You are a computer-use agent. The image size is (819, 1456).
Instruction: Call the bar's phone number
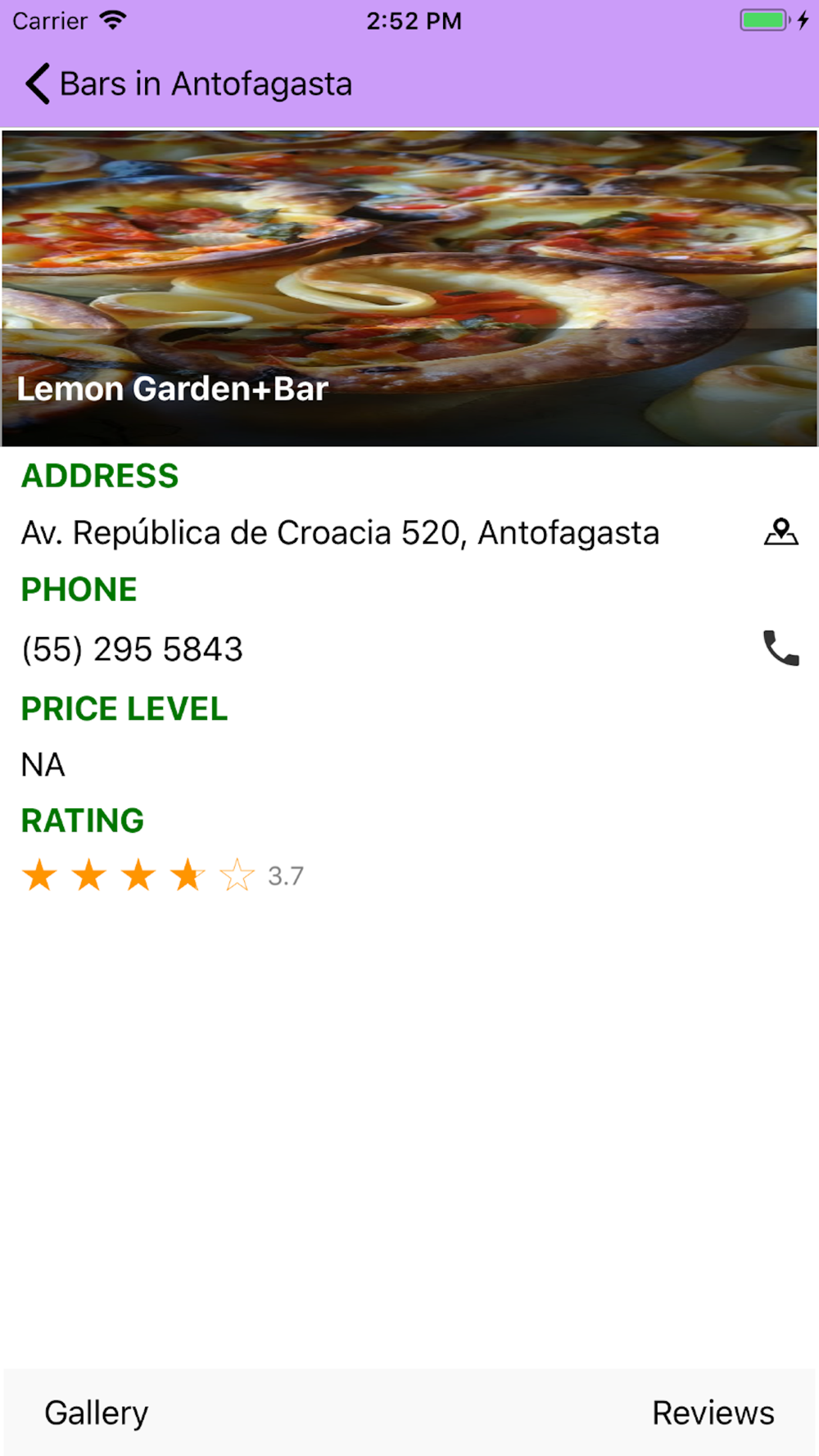tap(781, 649)
